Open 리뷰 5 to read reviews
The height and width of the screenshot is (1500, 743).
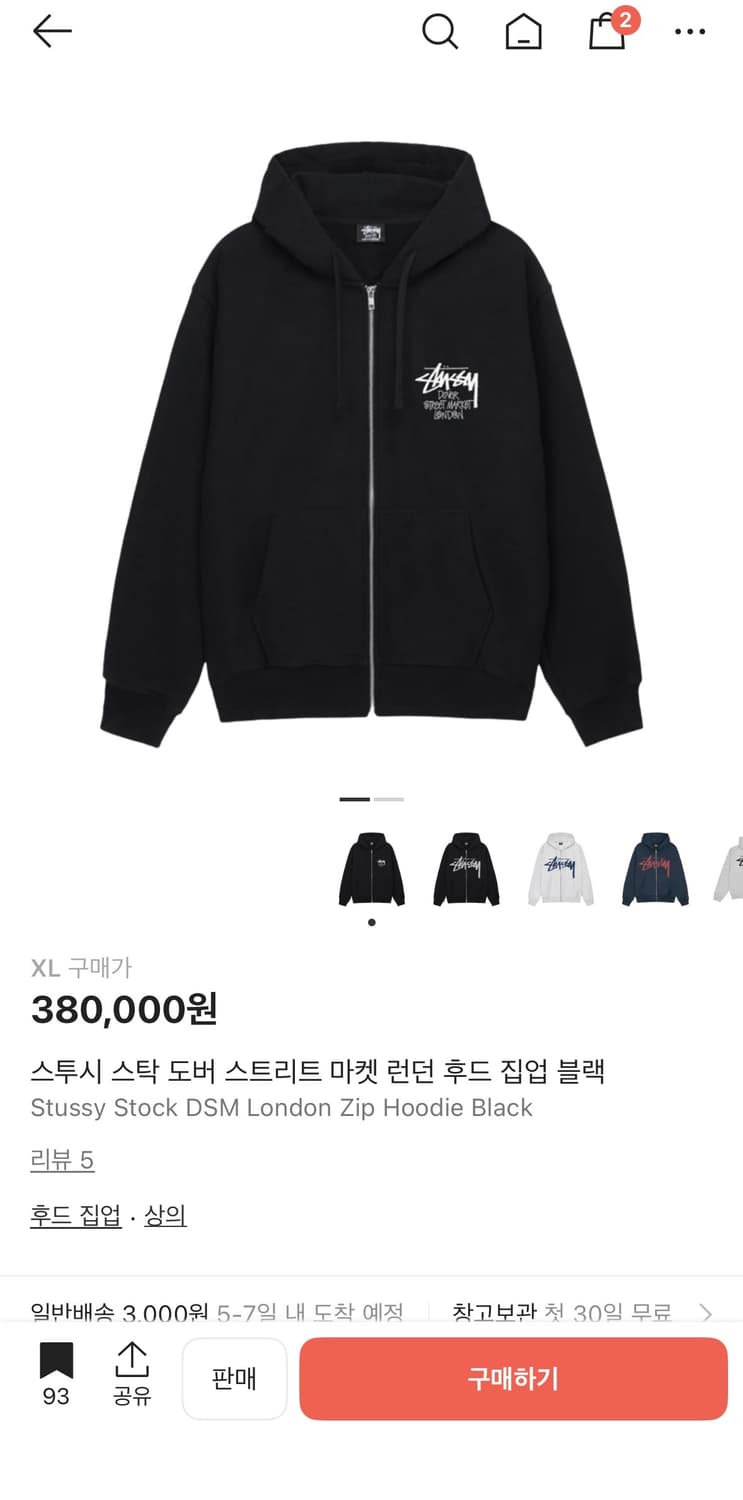[x=61, y=1160]
